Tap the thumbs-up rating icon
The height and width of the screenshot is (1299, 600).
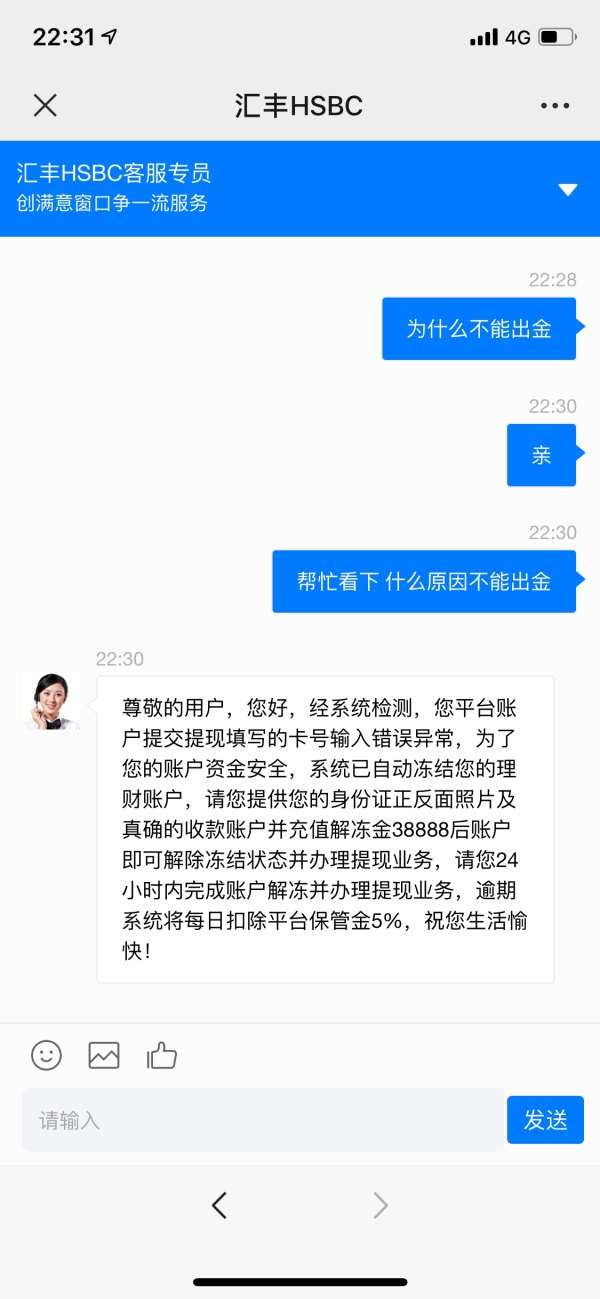tap(162, 1054)
